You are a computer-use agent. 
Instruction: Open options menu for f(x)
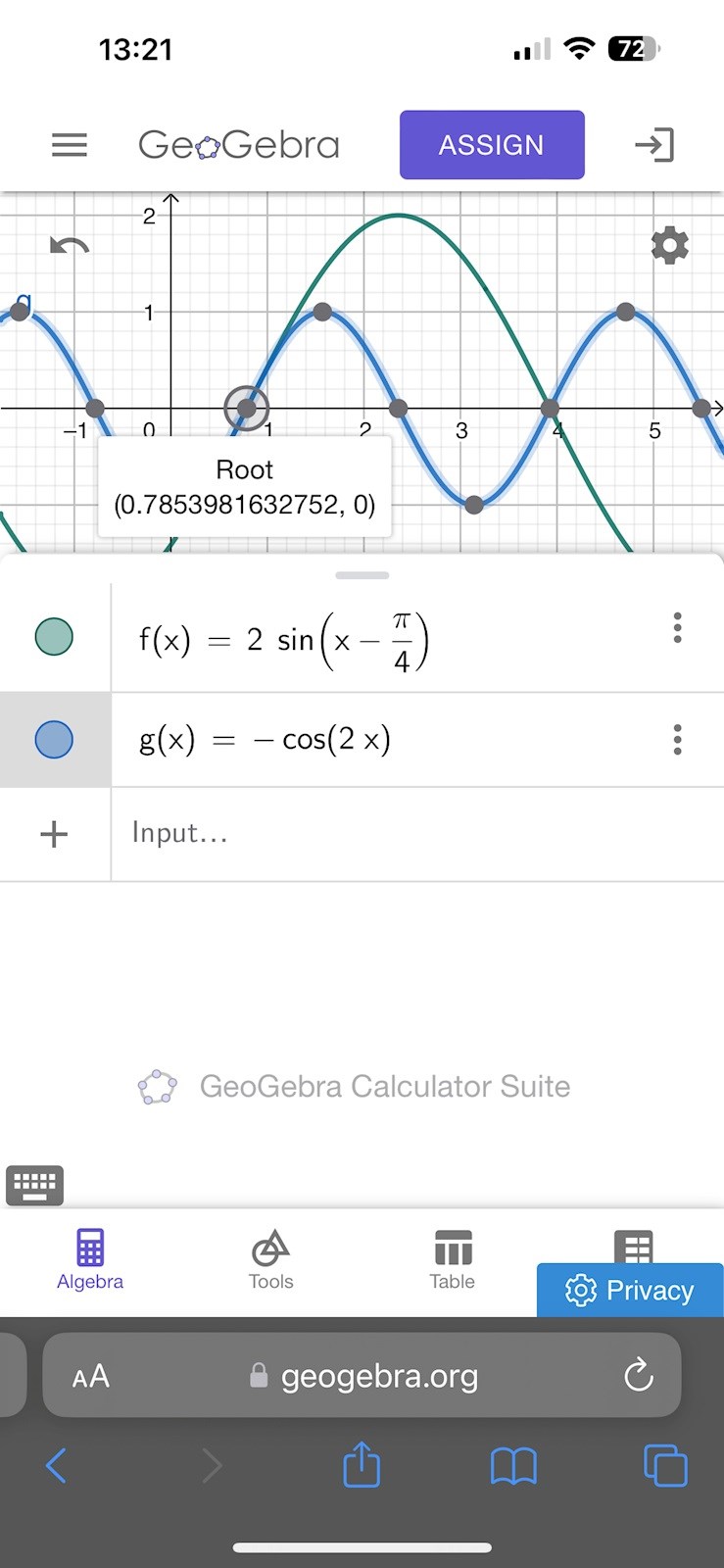pyautogui.click(x=677, y=628)
